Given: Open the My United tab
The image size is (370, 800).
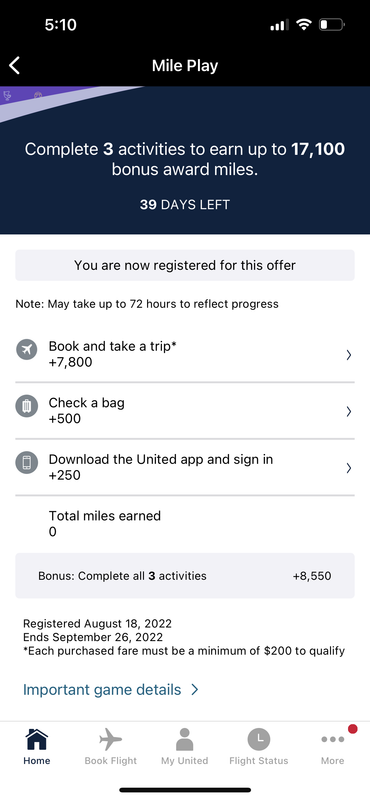Looking at the screenshot, I should pos(185,746).
